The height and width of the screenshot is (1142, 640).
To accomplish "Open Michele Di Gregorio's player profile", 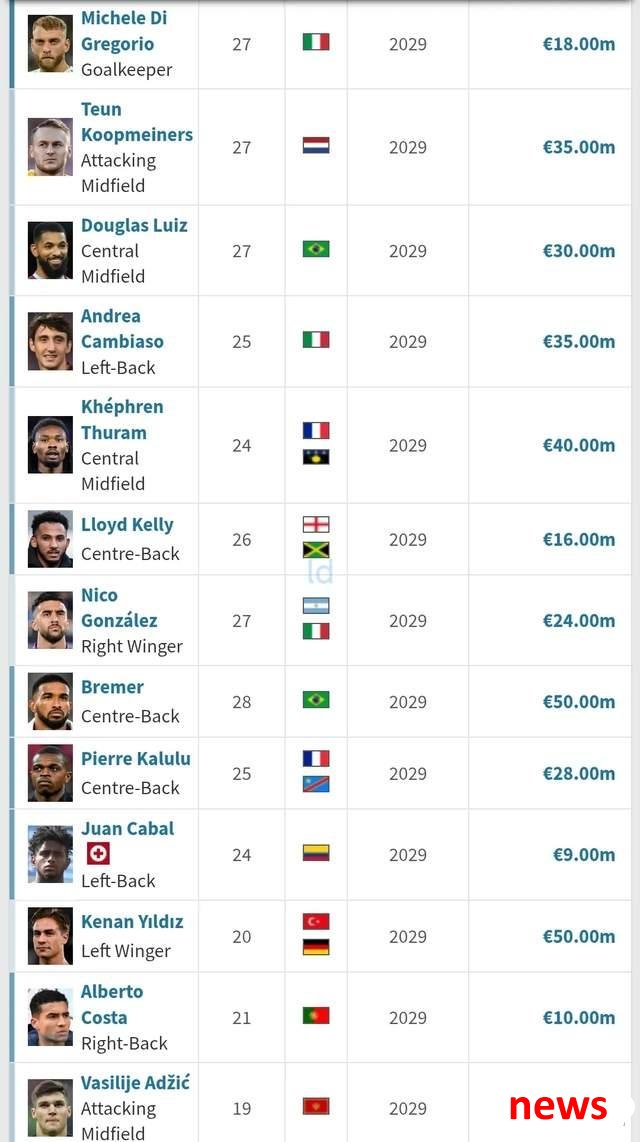I will [x=124, y=31].
